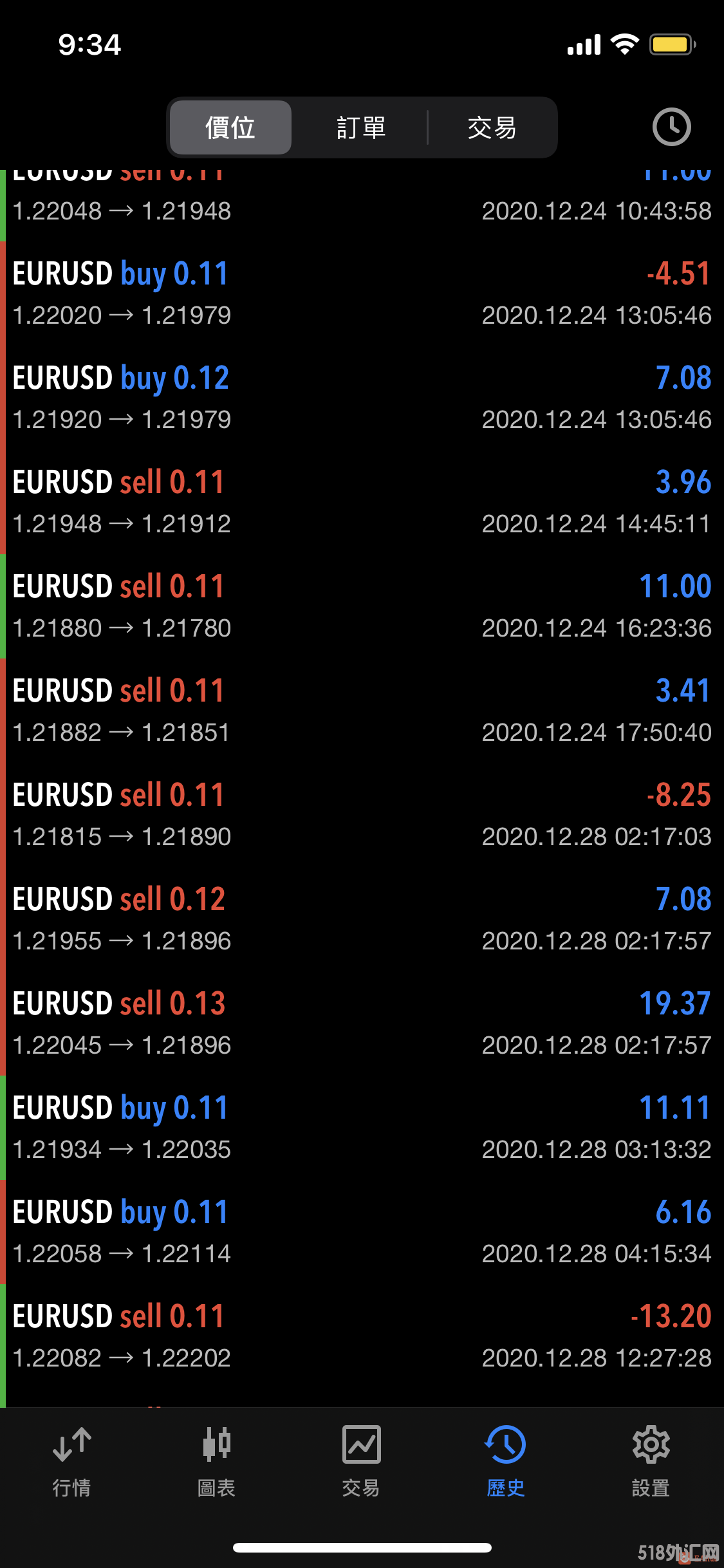Expand the EURUSD buy trade with 11.11 profit

[x=362, y=1128]
